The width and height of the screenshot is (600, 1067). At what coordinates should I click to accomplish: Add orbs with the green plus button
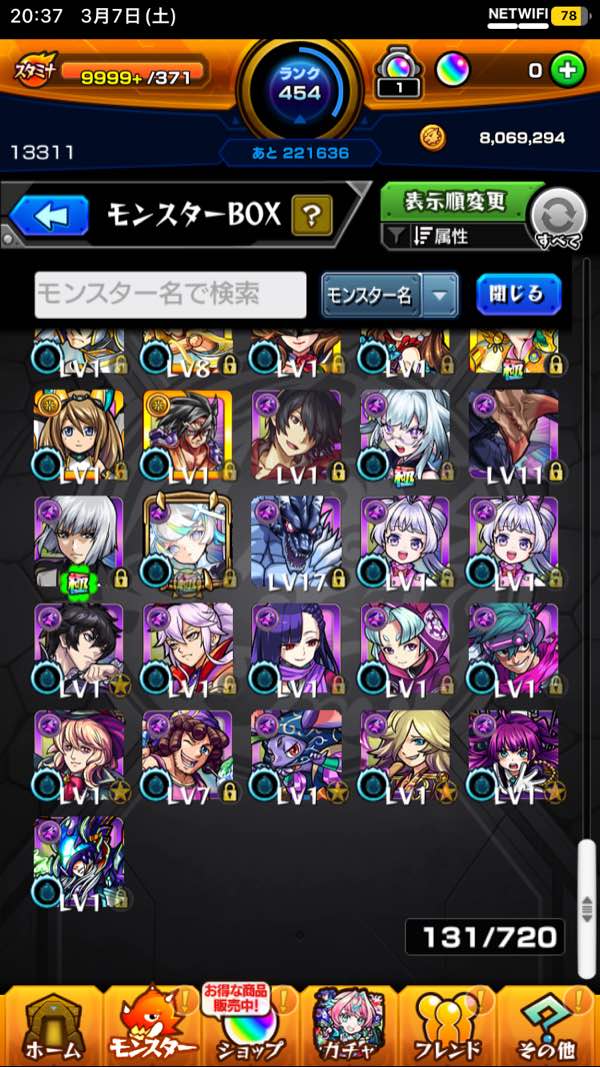point(567,71)
